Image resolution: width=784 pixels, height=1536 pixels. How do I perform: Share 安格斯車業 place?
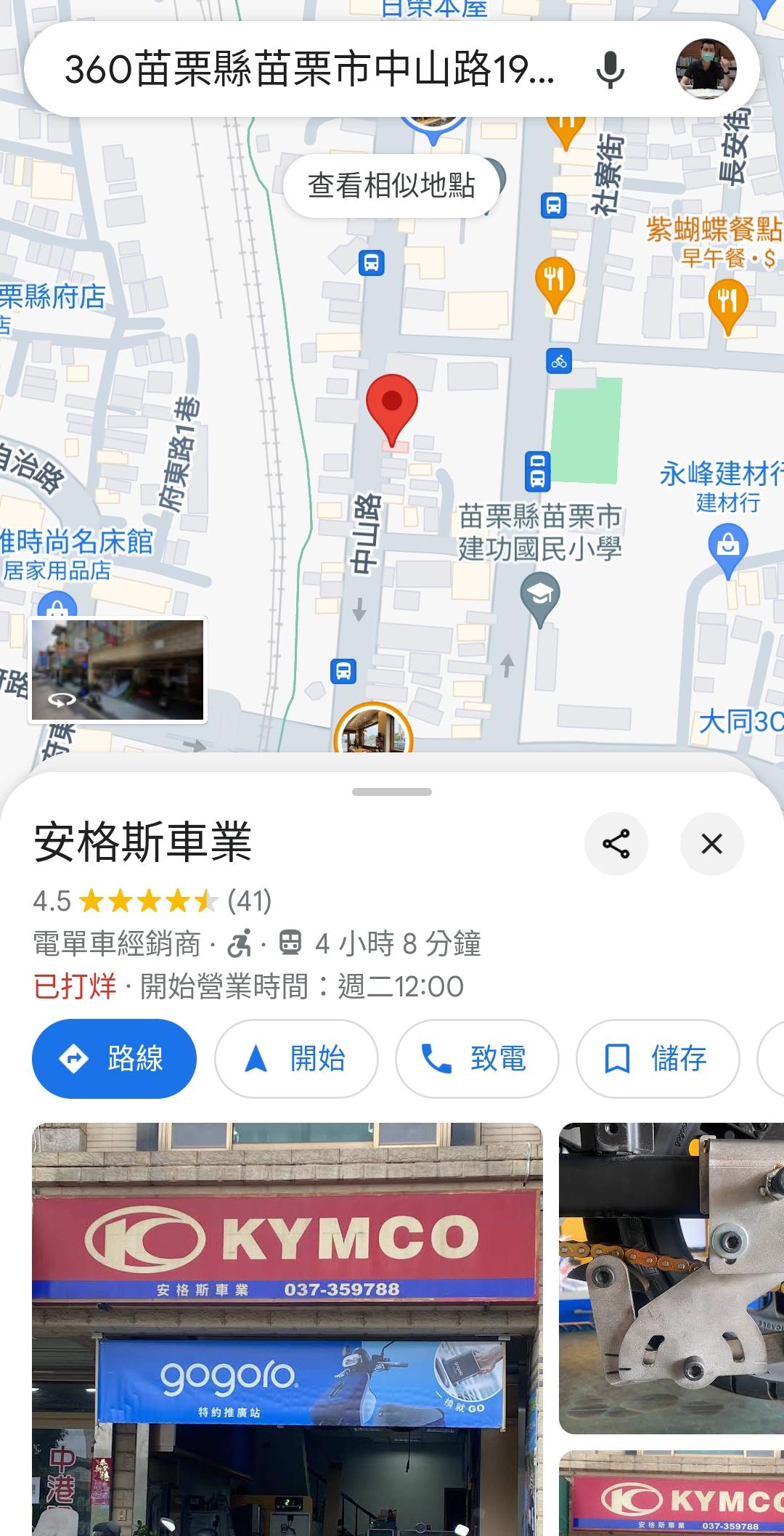click(x=616, y=844)
